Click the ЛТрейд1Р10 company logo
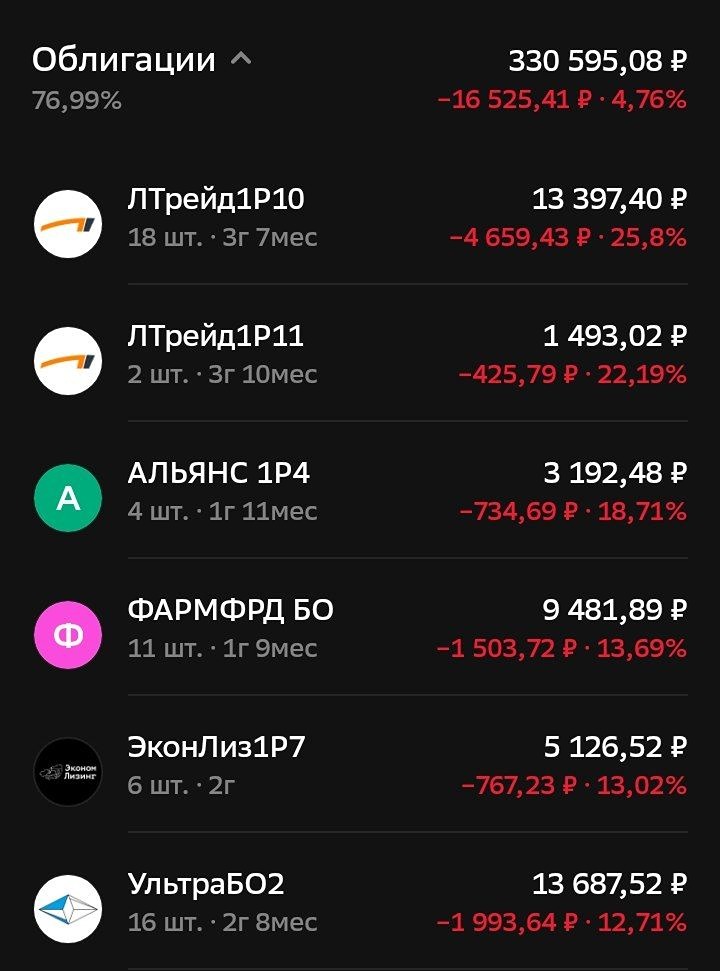The image size is (720, 971). coord(67,224)
